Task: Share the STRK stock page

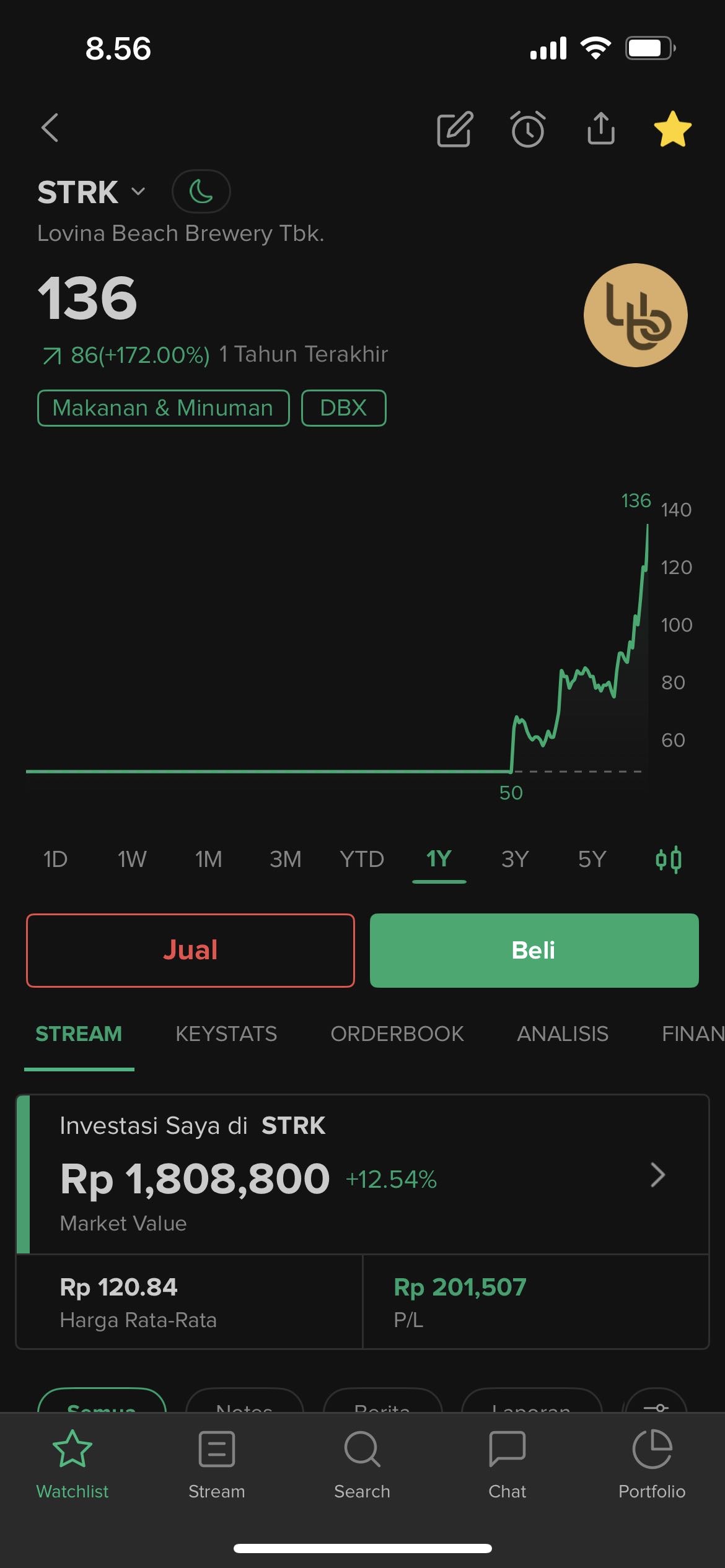Action: 600,129
